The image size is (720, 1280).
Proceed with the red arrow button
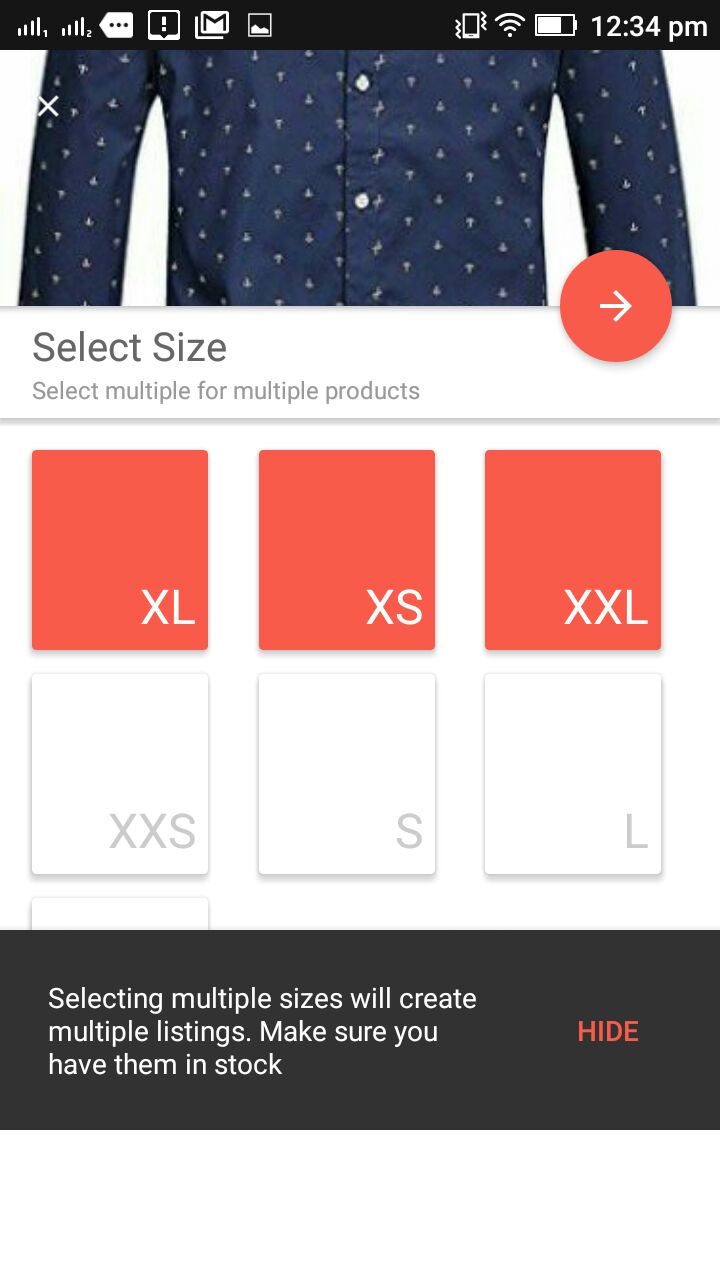pyautogui.click(x=615, y=306)
